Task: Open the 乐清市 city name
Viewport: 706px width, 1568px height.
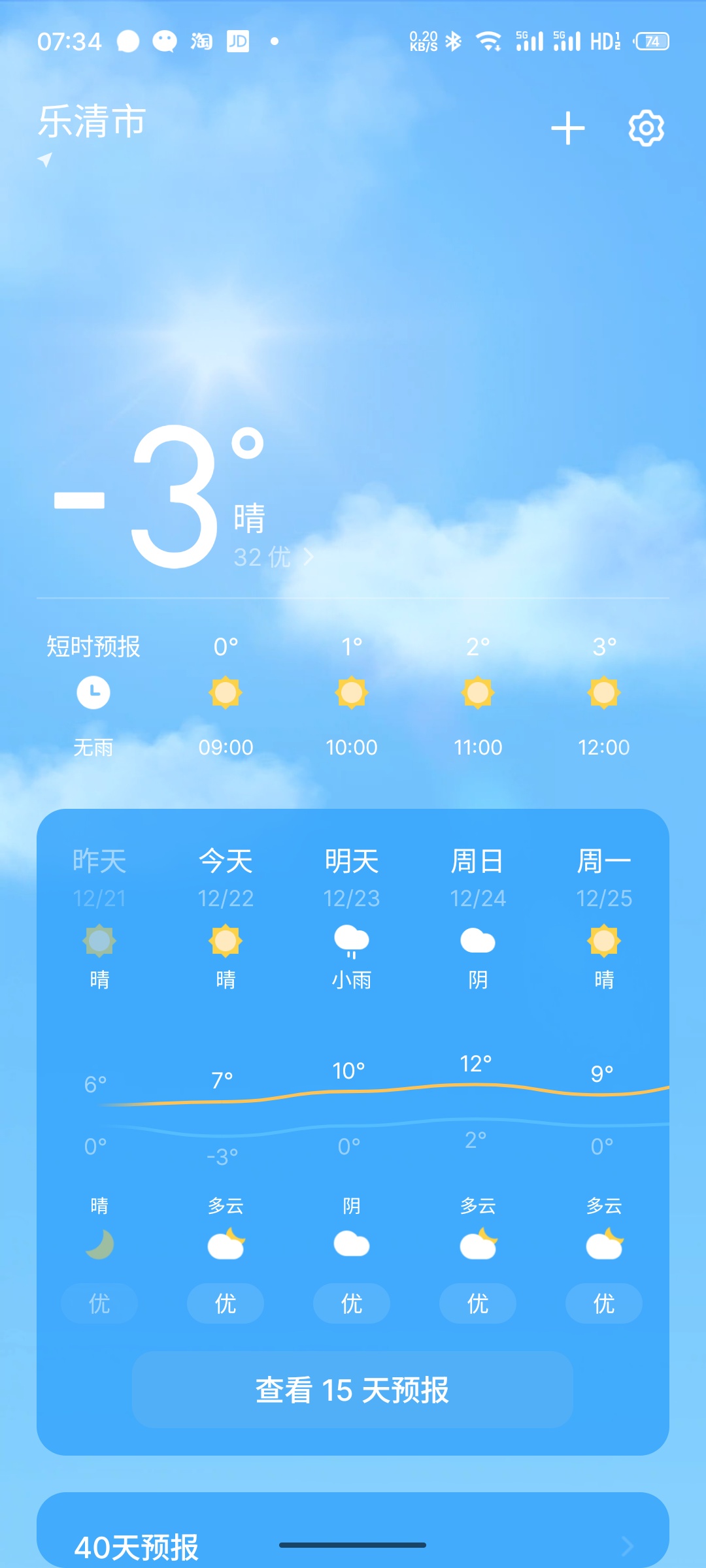Action: coord(92,122)
